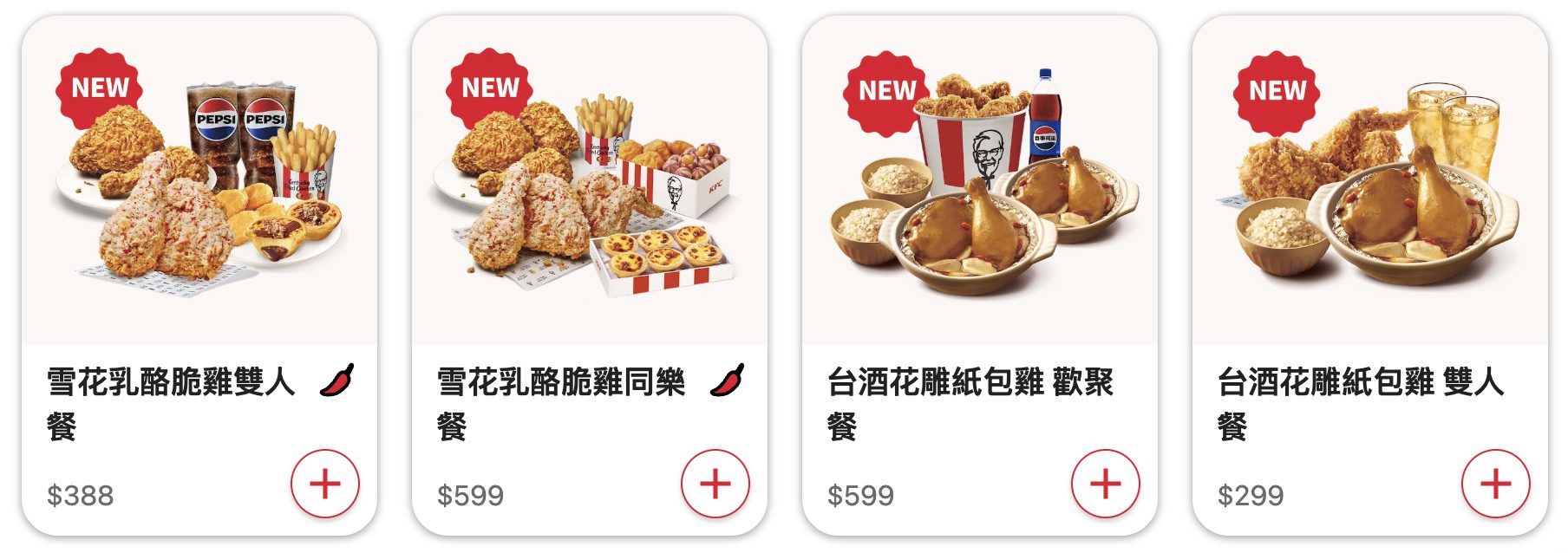This screenshot has height=553, width=1568.
Task: Add 台酒花雕紙包雞 歡聚餐 to the cart
Action: 1105,484
